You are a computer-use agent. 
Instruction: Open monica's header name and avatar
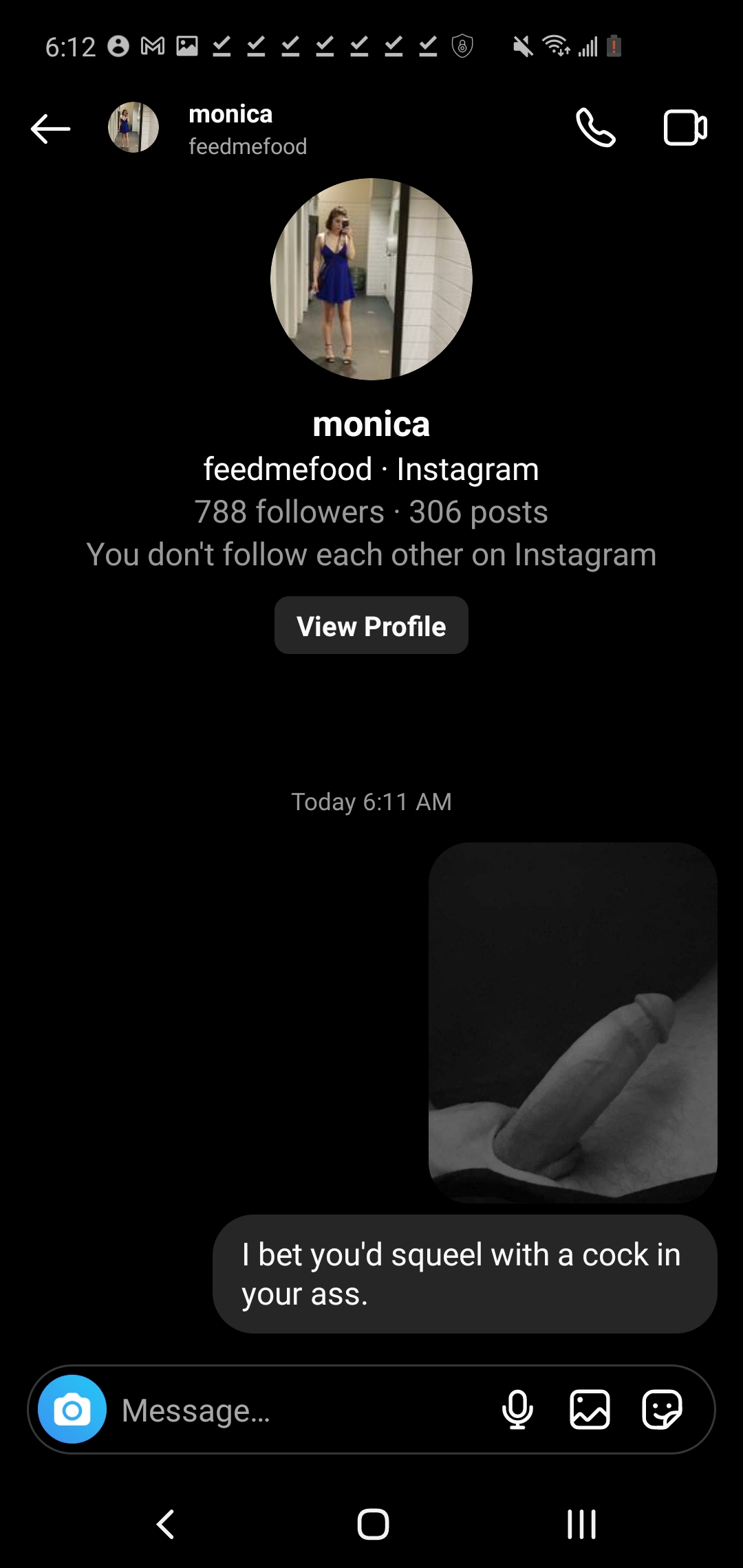pos(208,129)
